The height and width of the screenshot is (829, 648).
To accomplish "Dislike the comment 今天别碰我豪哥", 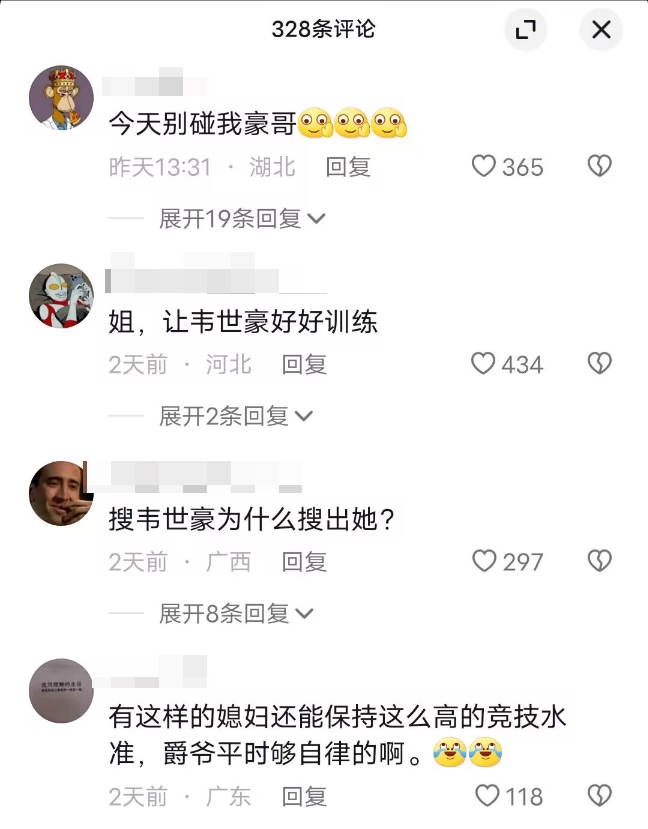I will [x=599, y=166].
